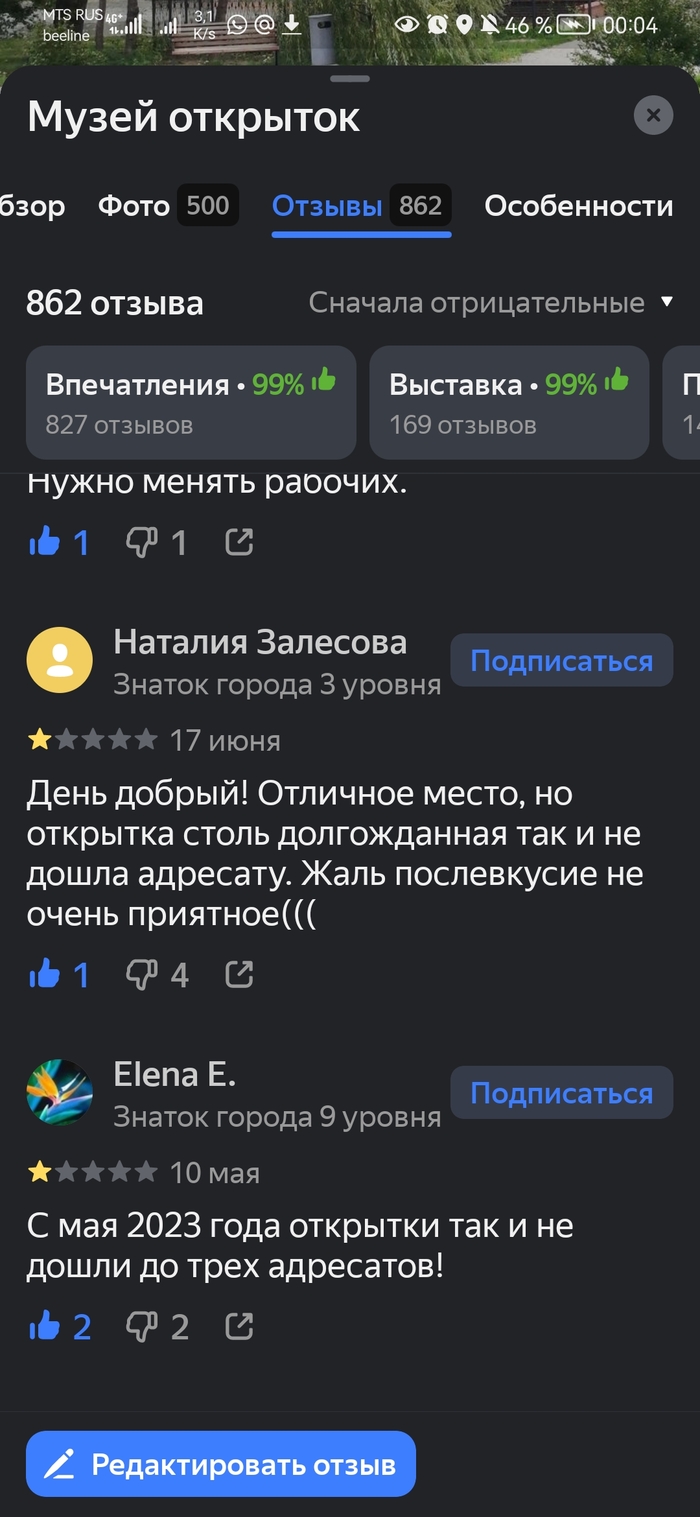
Task: Open Elena E.'s profile avatar
Action: pyautogui.click(x=59, y=1092)
